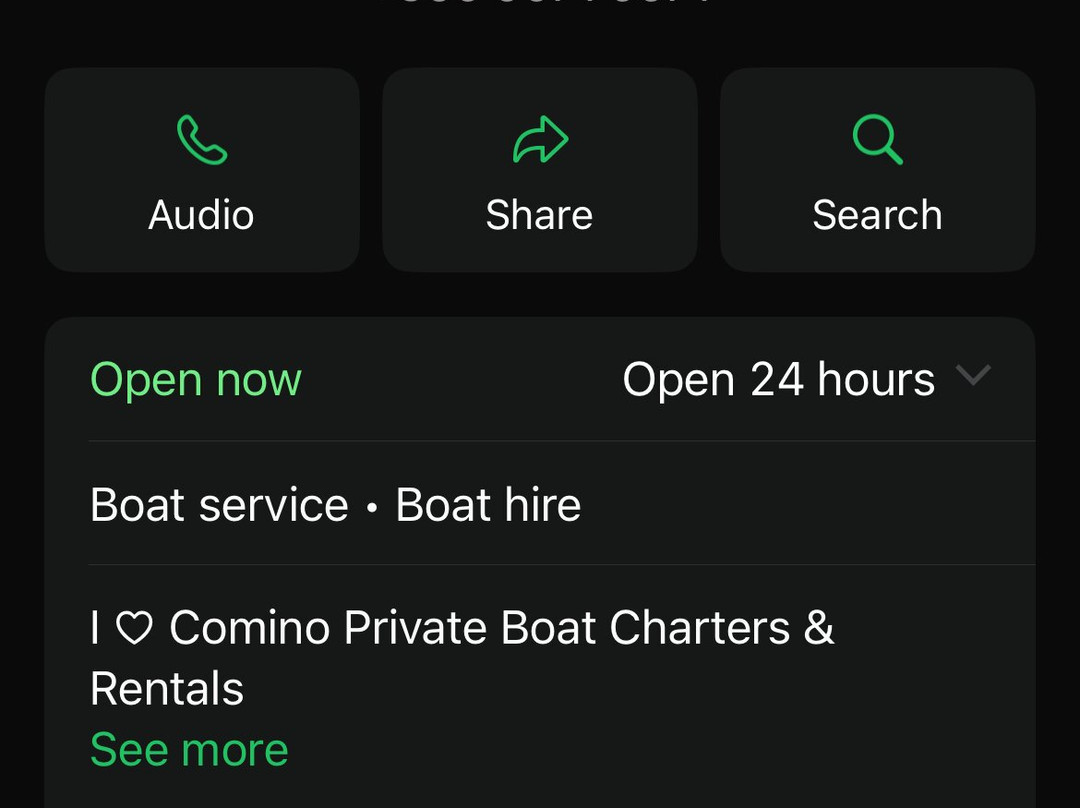
Task: Search within this business chat
Action: 877,170
